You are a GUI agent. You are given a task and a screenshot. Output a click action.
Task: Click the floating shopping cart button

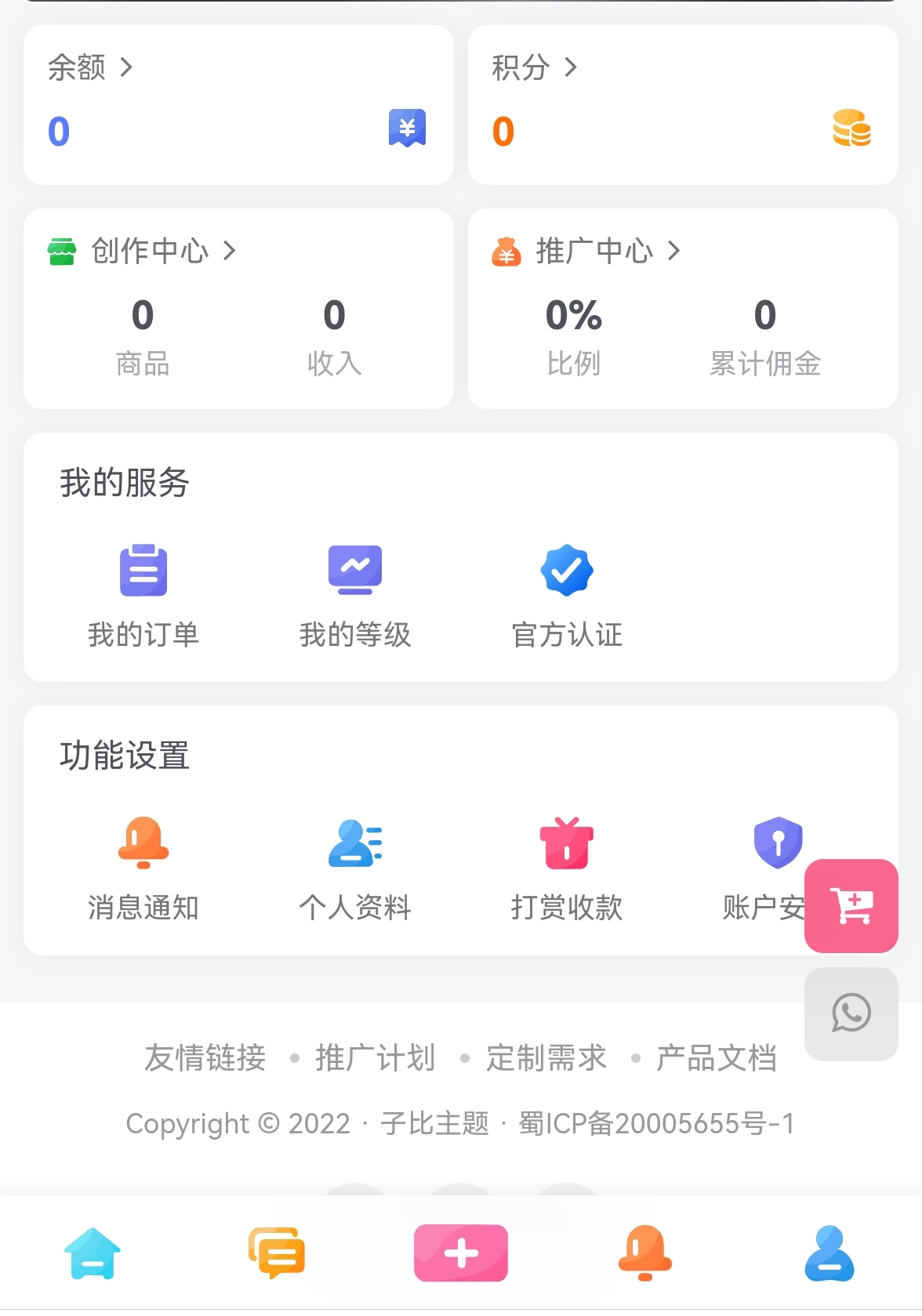click(x=851, y=906)
